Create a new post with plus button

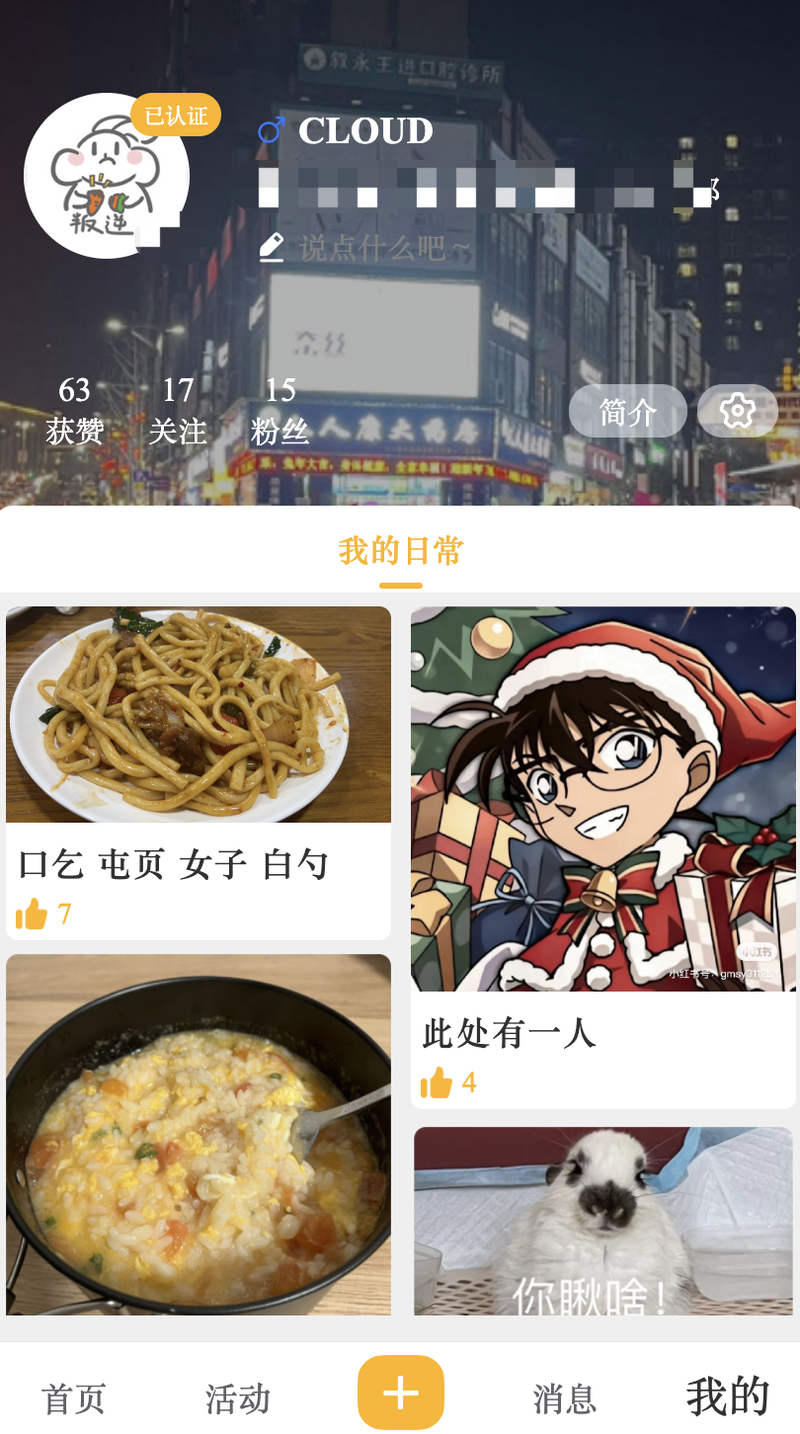click(x=401, y=1392)
